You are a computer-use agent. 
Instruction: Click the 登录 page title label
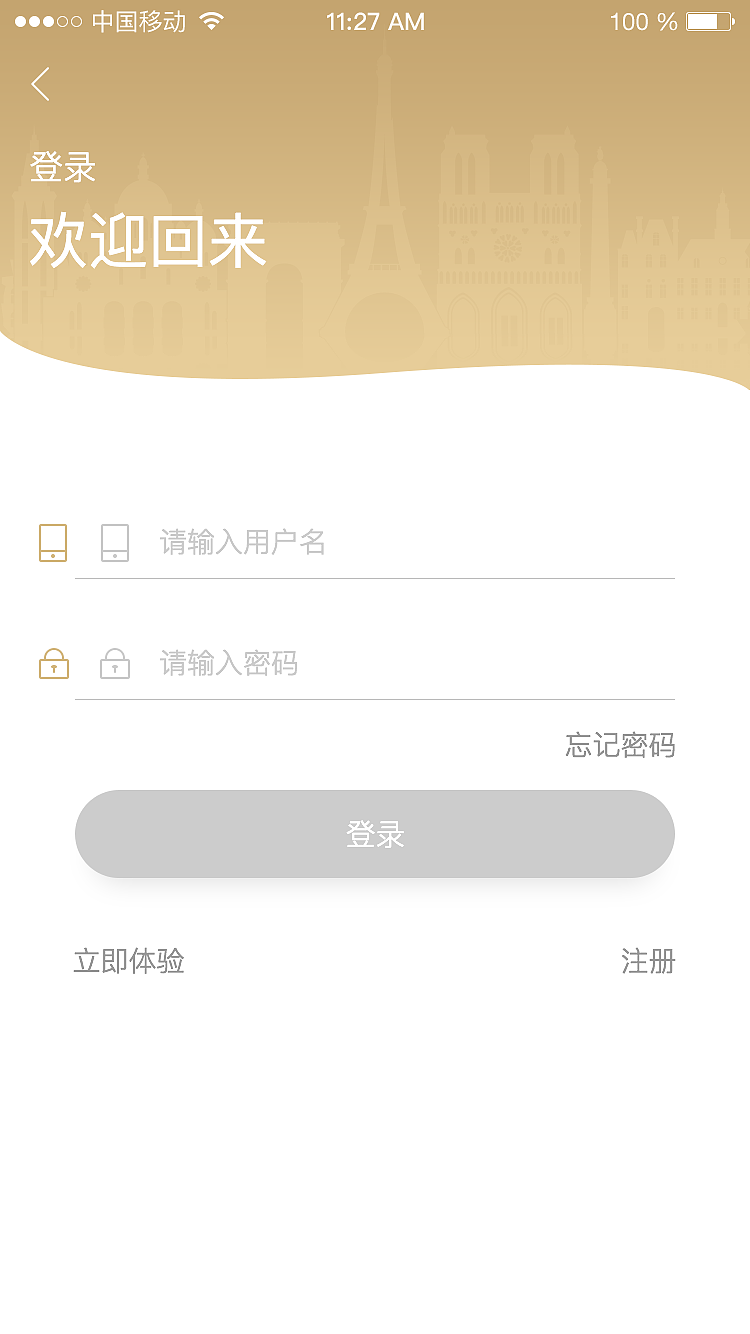click(63, 167)
